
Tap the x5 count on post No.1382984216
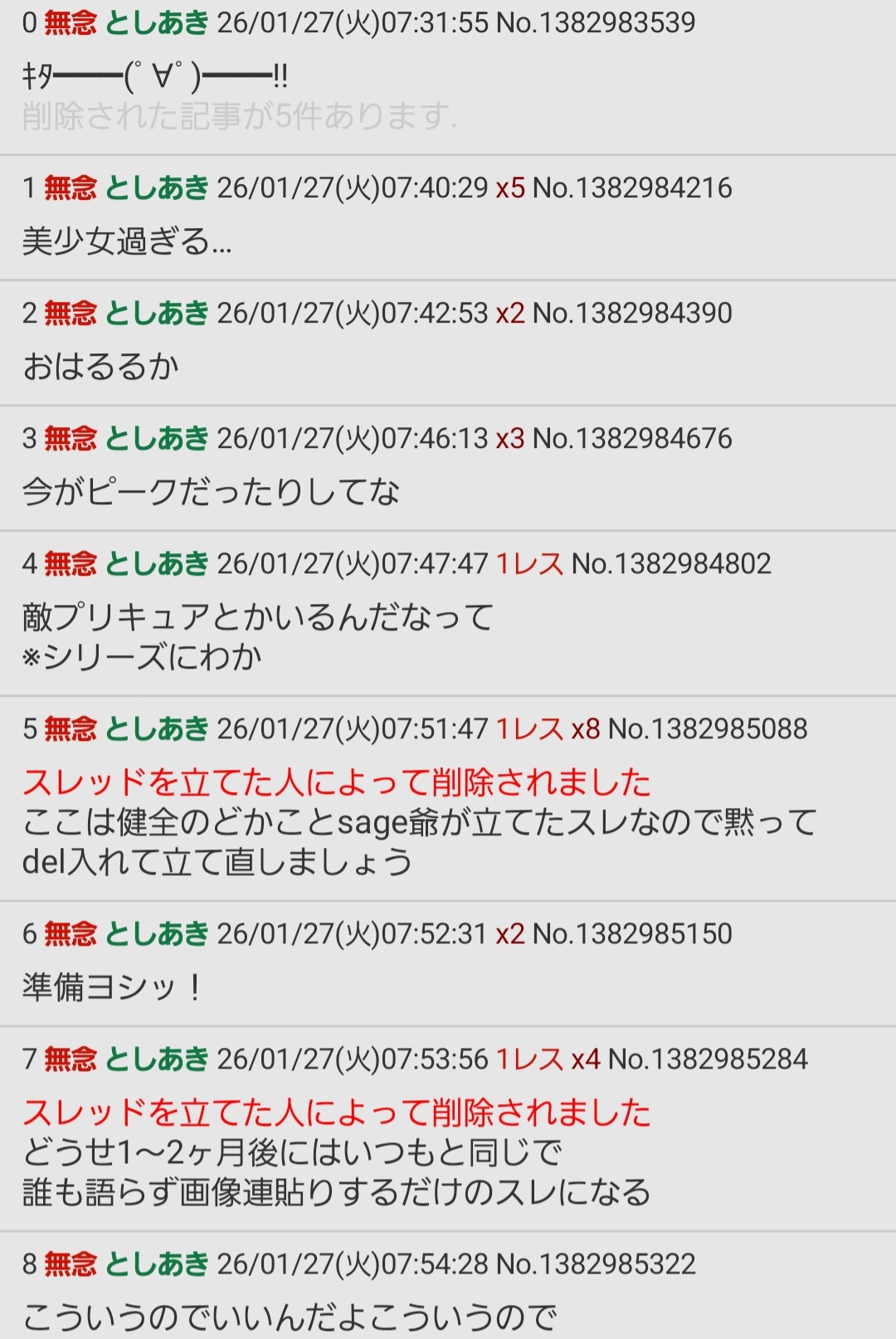pyautogui.click(x=510, y=188)
